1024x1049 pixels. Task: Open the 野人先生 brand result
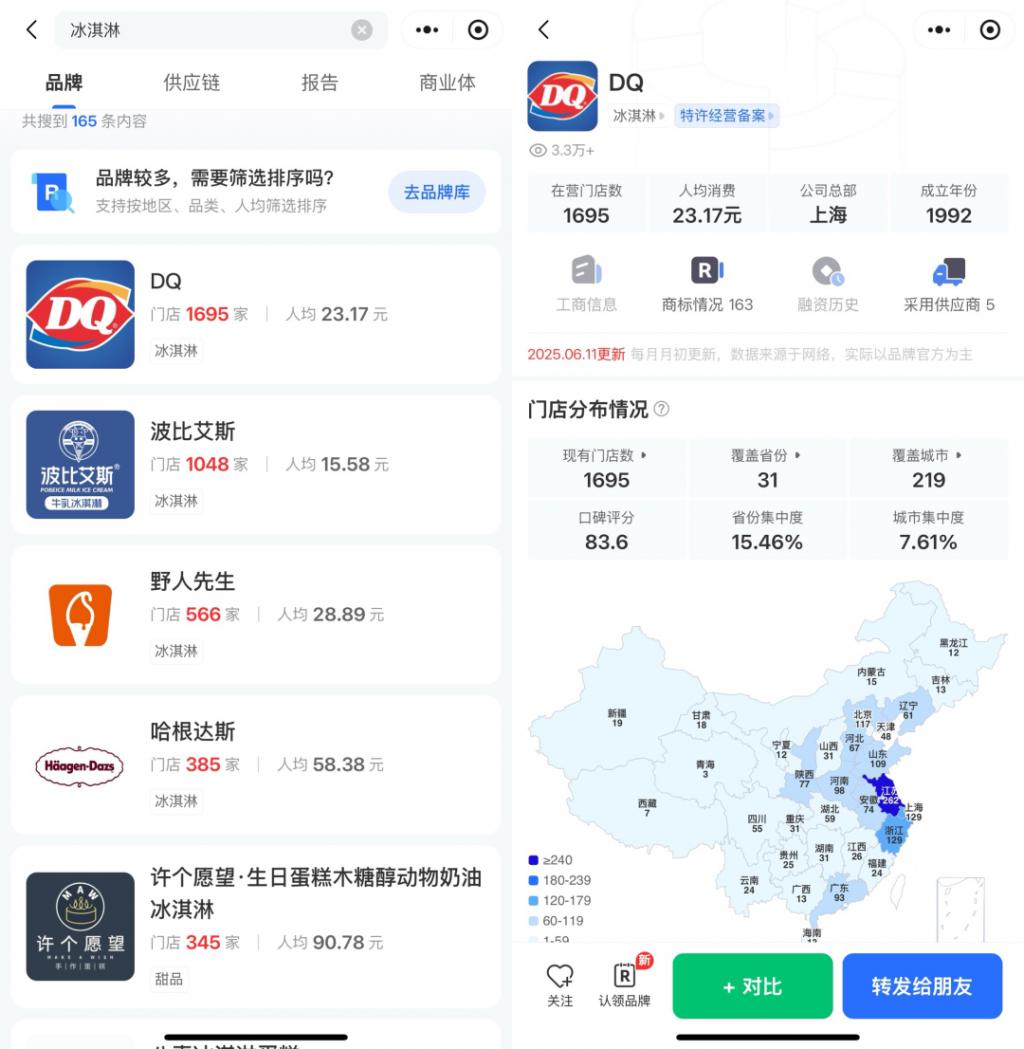(256, 614)
